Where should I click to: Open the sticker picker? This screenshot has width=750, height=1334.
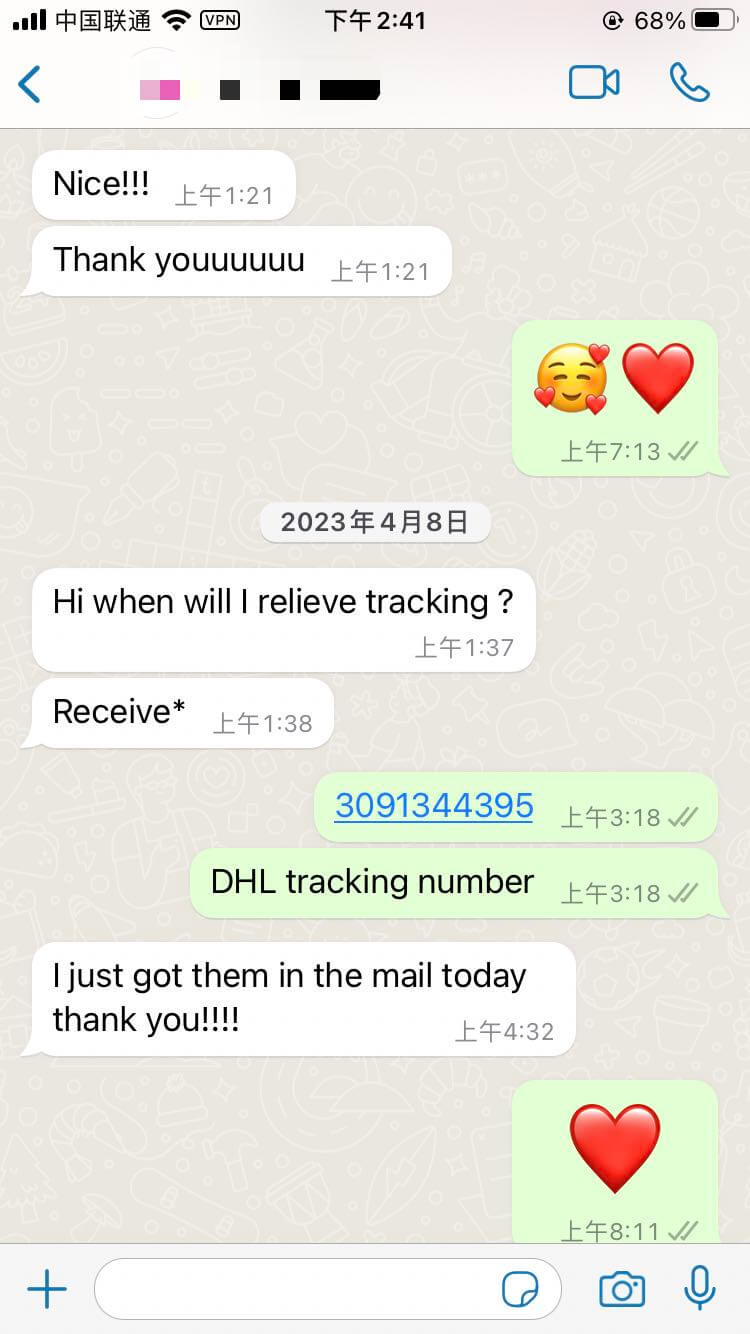coord(519,1290)
